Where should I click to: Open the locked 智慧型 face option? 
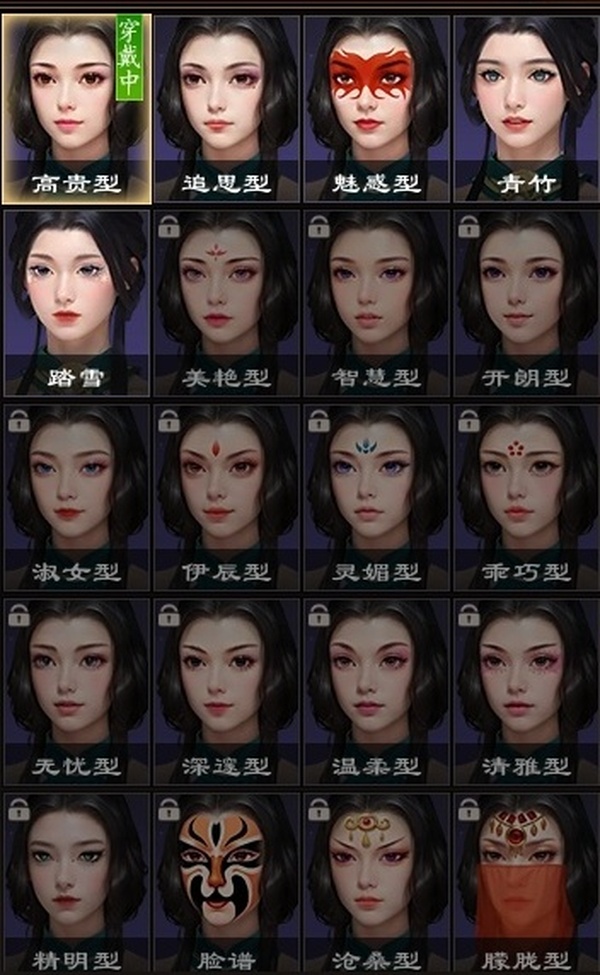pyautogui.click(x=376, y=300)
